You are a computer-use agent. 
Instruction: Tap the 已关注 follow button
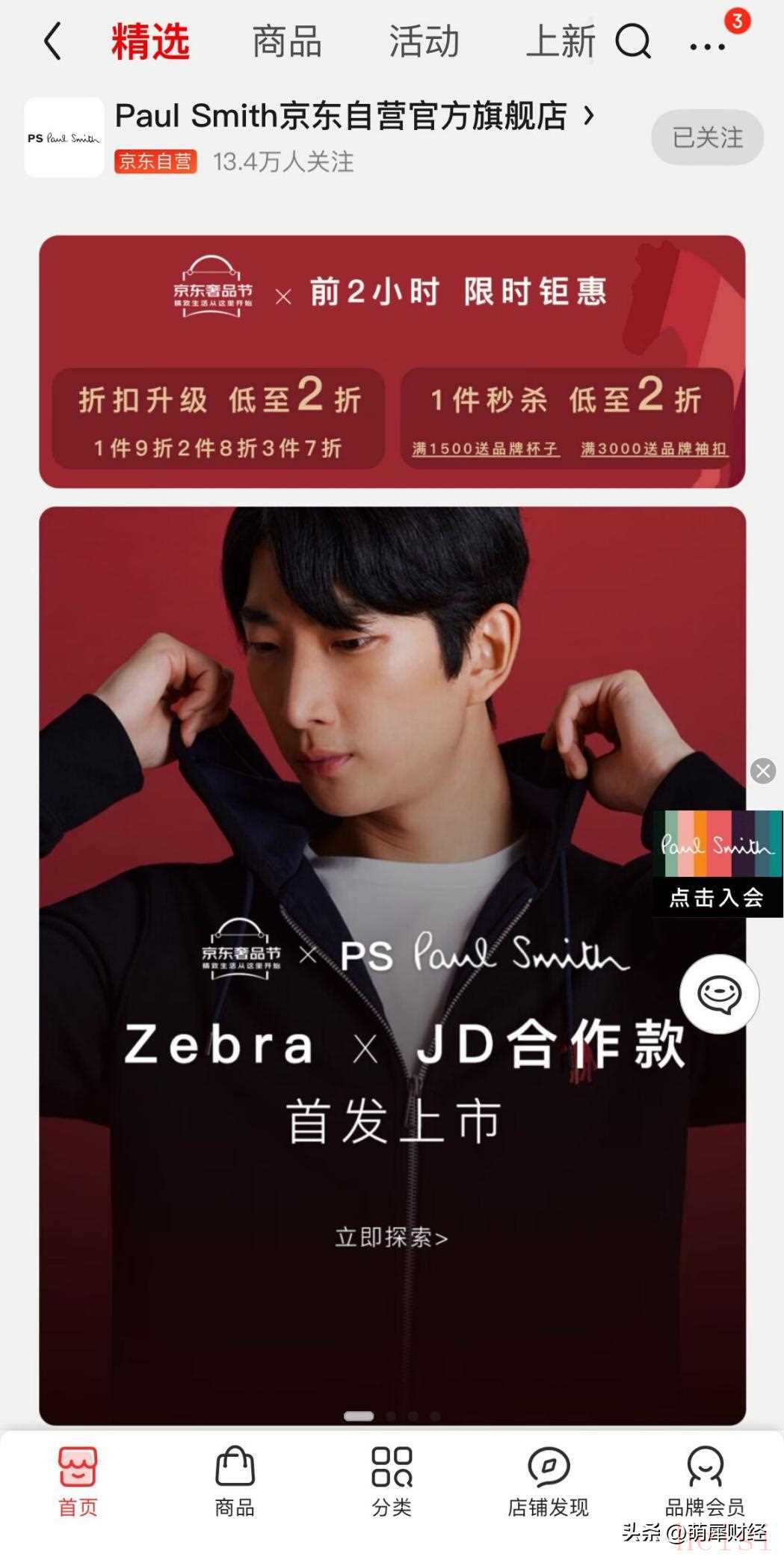(x=707, y=138)
